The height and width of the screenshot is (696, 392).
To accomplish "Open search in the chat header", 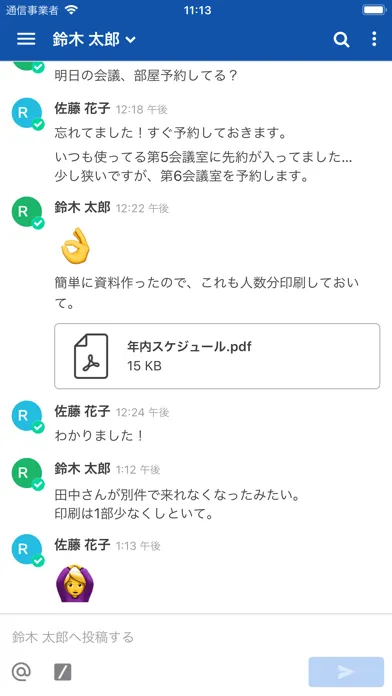I will [341, 40].
